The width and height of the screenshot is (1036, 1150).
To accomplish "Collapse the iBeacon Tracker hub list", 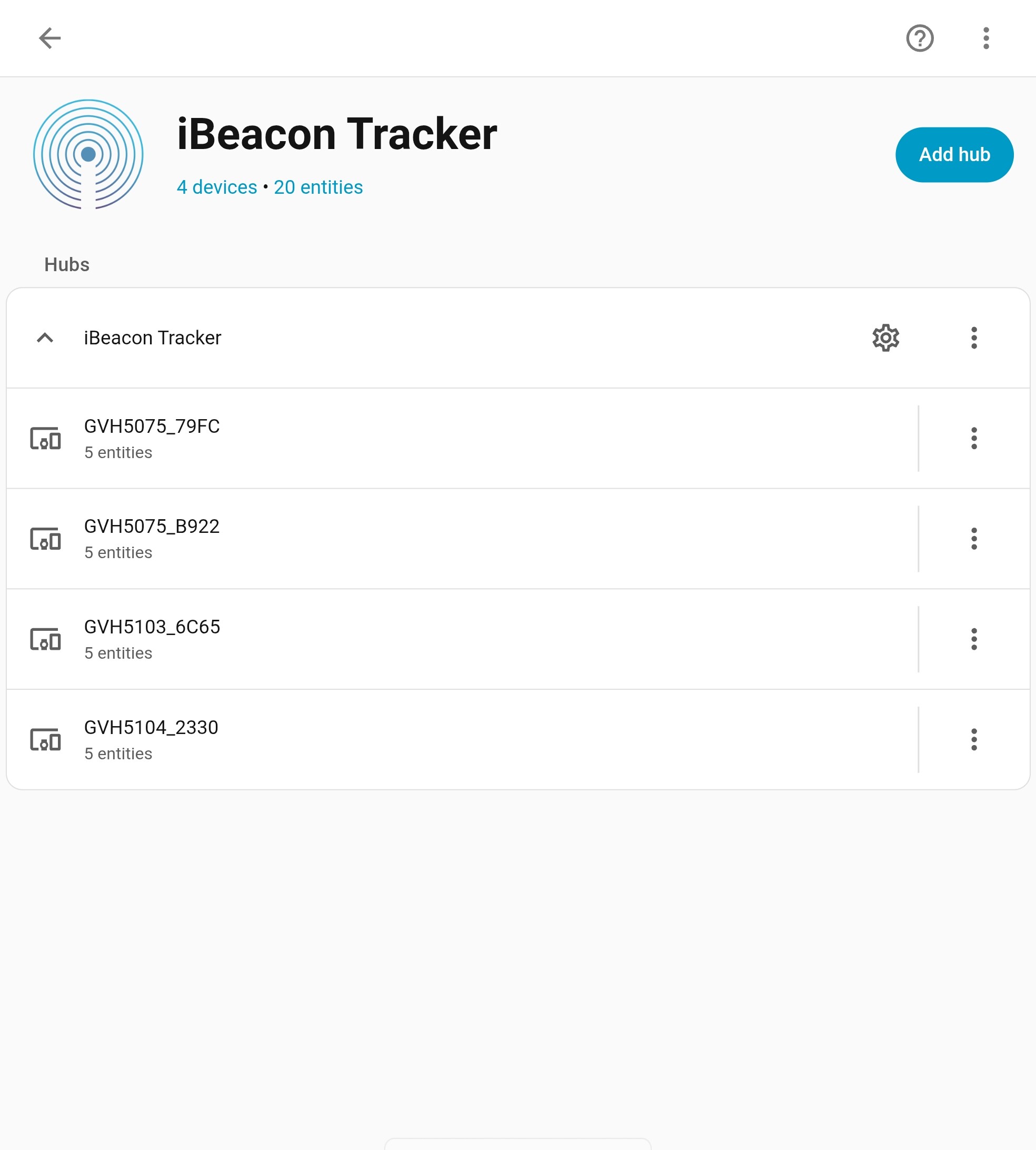I will click(x=45, y=338).
